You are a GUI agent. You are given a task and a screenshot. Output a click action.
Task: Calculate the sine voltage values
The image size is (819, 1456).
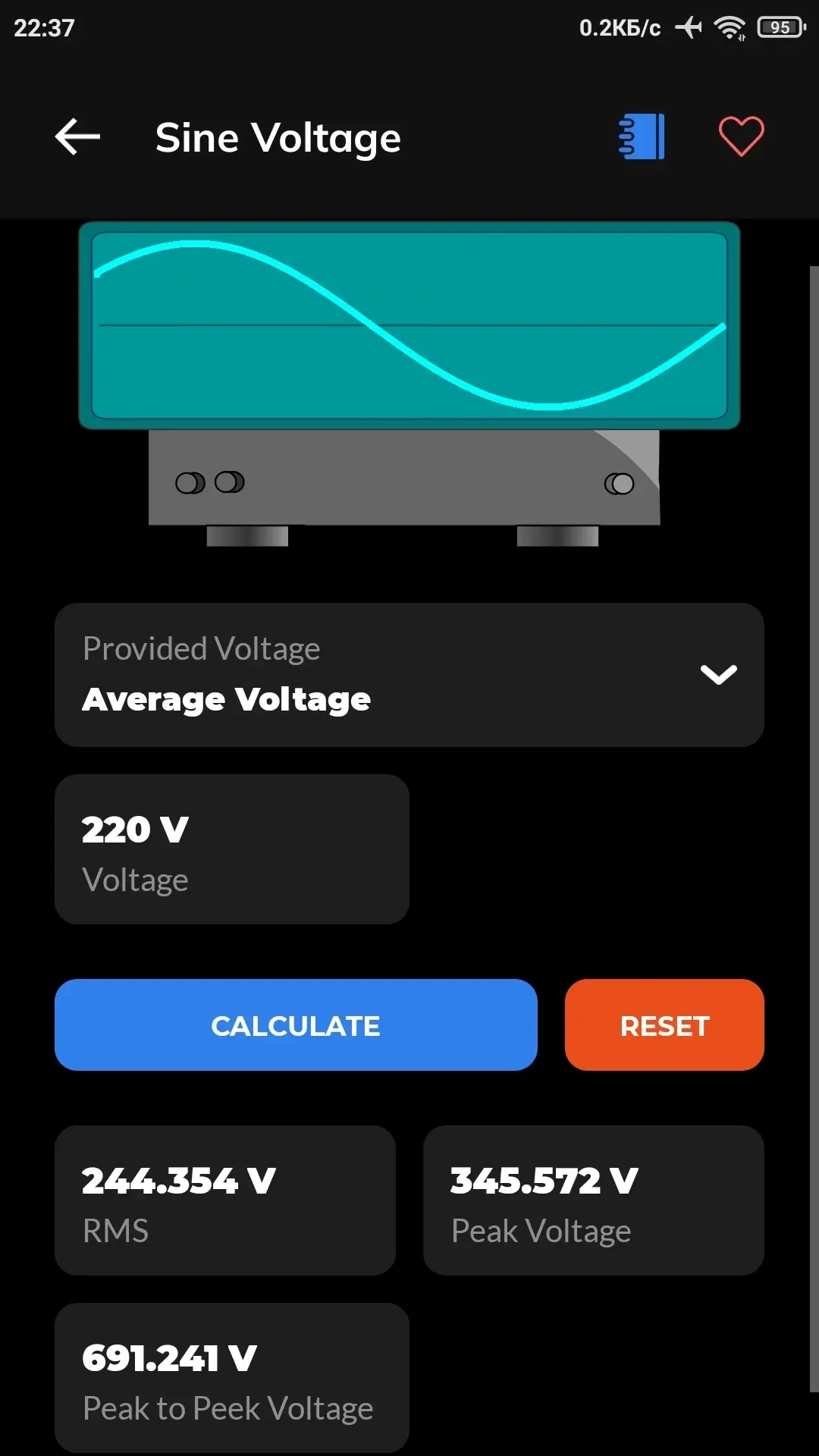point(296,1025)
